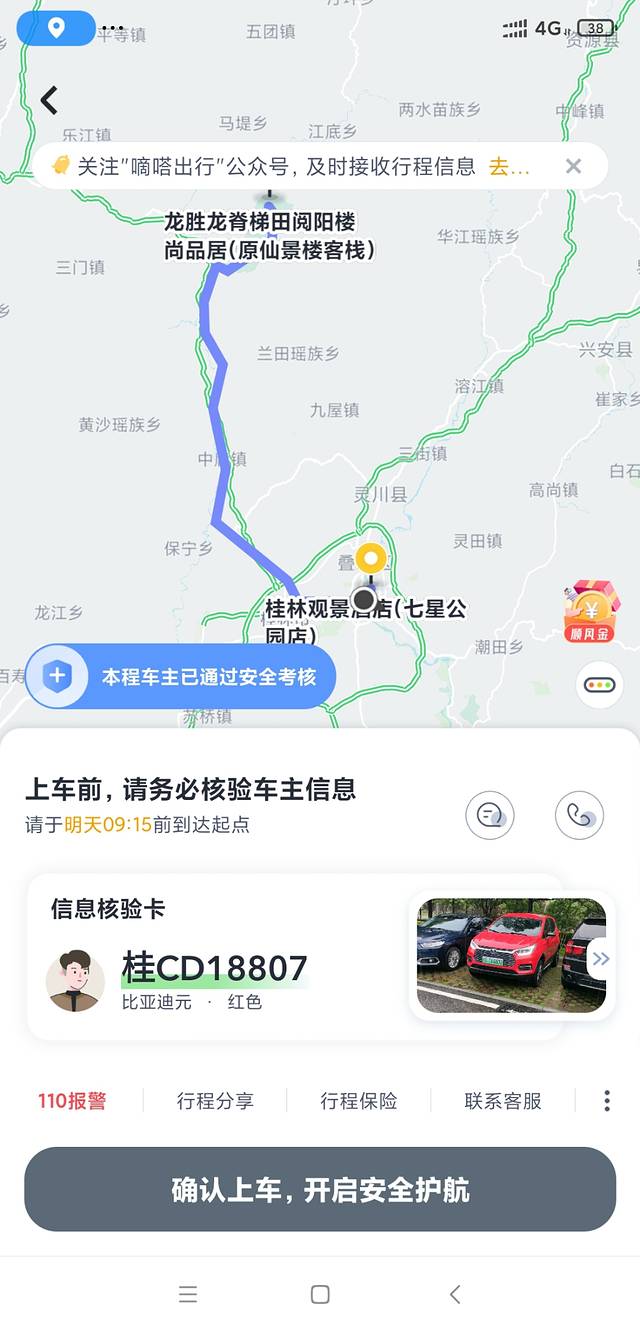Tap 110报警 emergency option
The width and height of the screenshot is (640, 1333).
point(72,1101)
